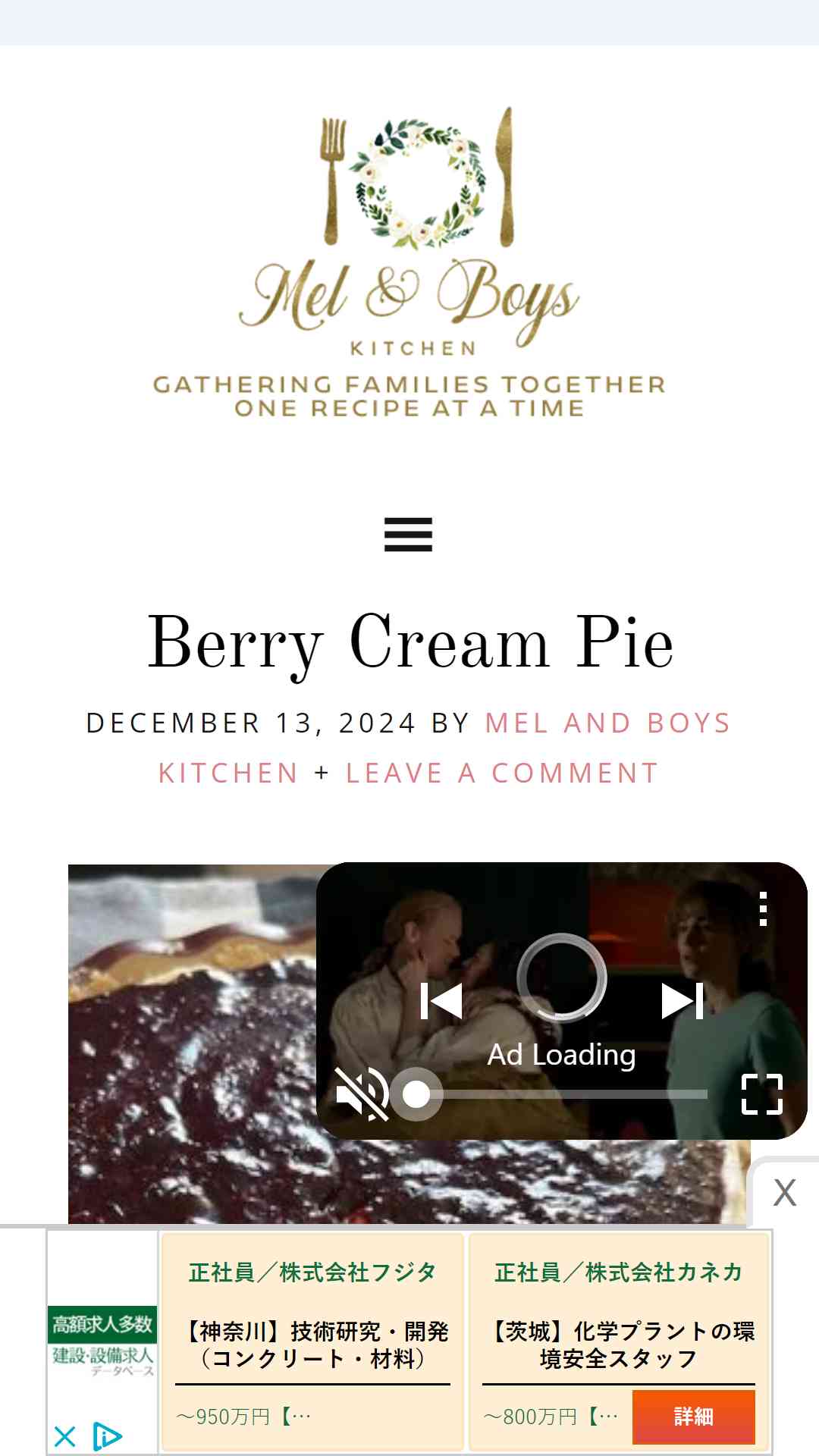Viewport: 819px width, 1456px height.
Task: Tap the orange 詳細 button
Action: [x=693, y=1417]
